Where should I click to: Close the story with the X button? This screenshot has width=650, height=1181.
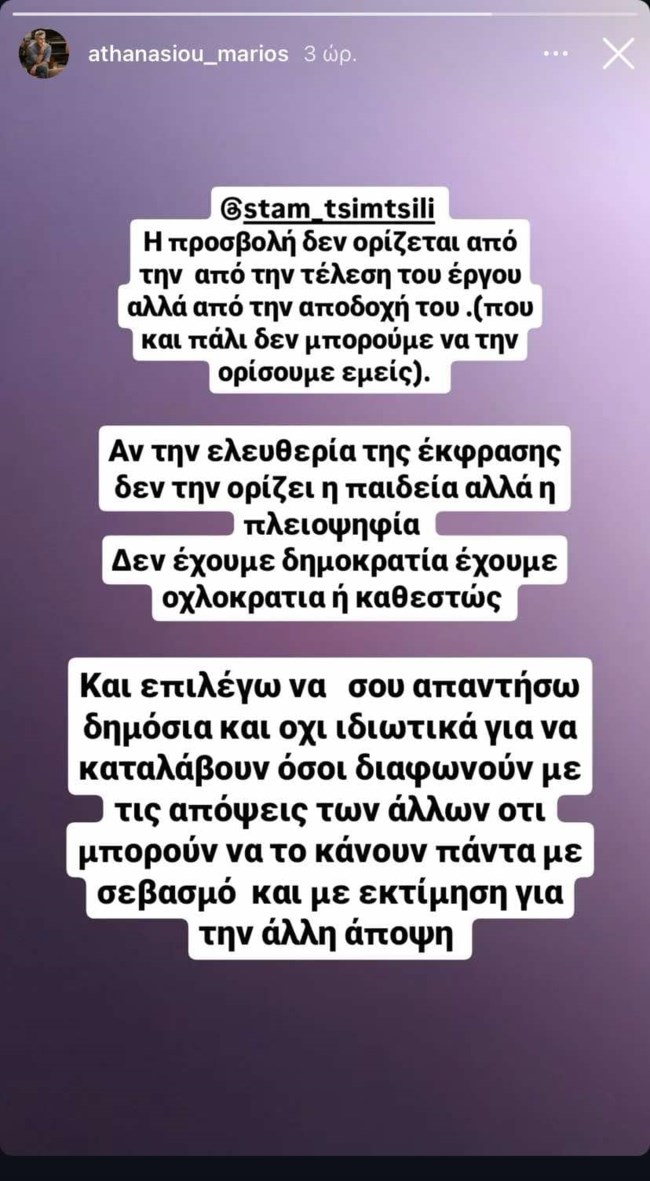point(619,53)
